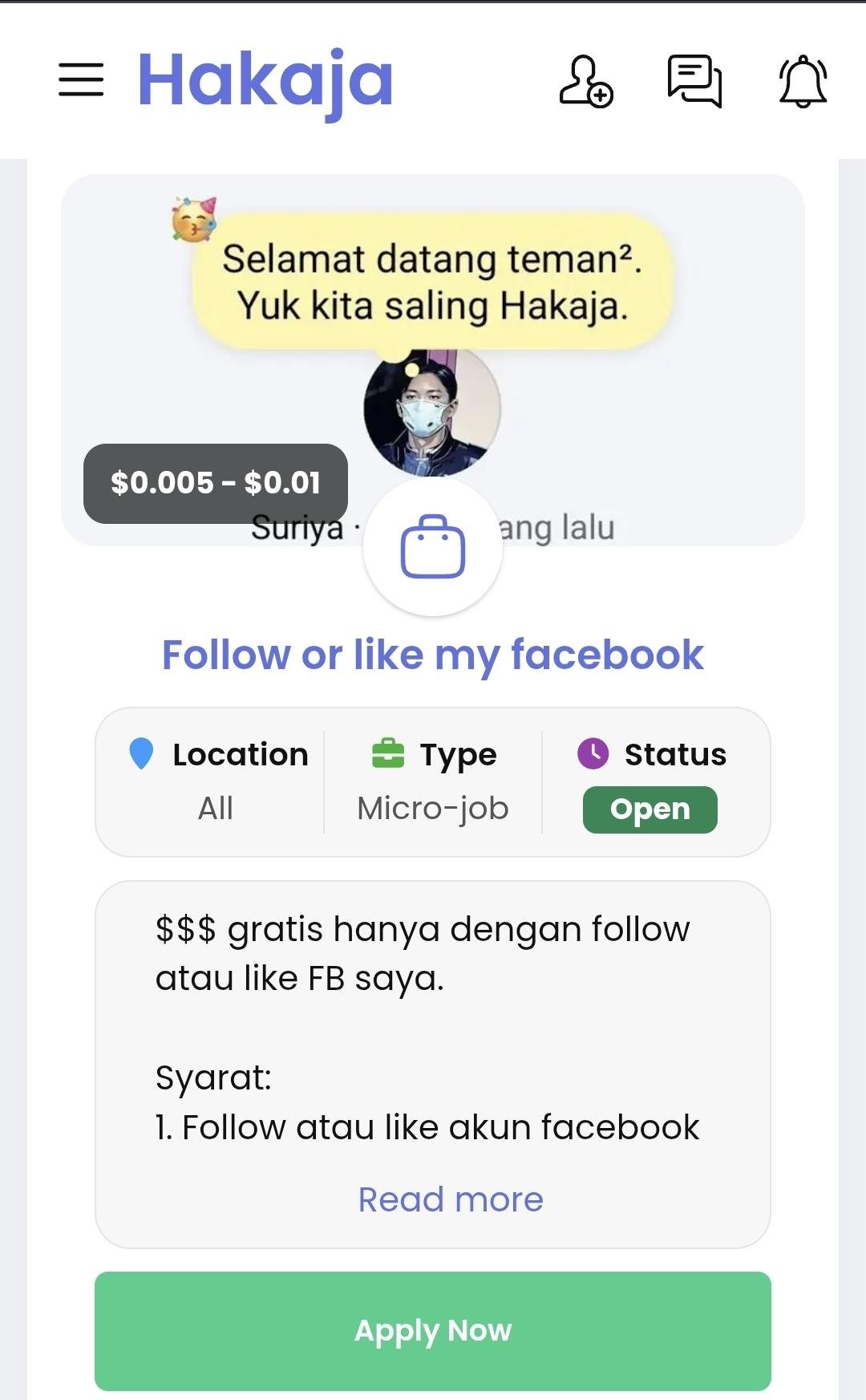The height and width of the screenshot is (1400, 866).
Task: Open the hamburger menu
Action: 81,80
